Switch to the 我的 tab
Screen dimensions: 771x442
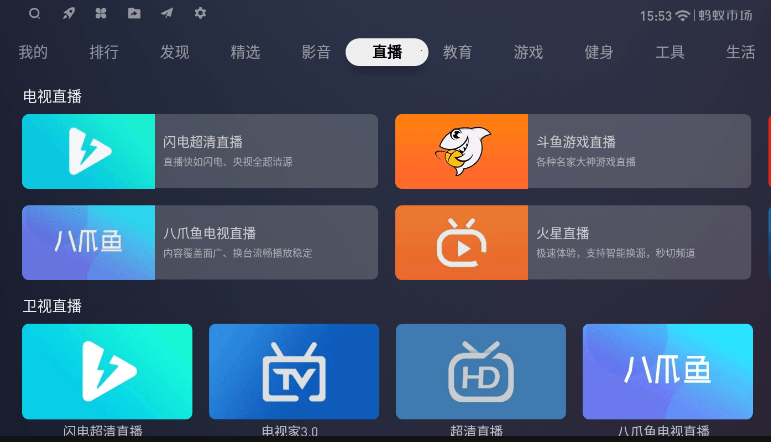coord(33,53)
